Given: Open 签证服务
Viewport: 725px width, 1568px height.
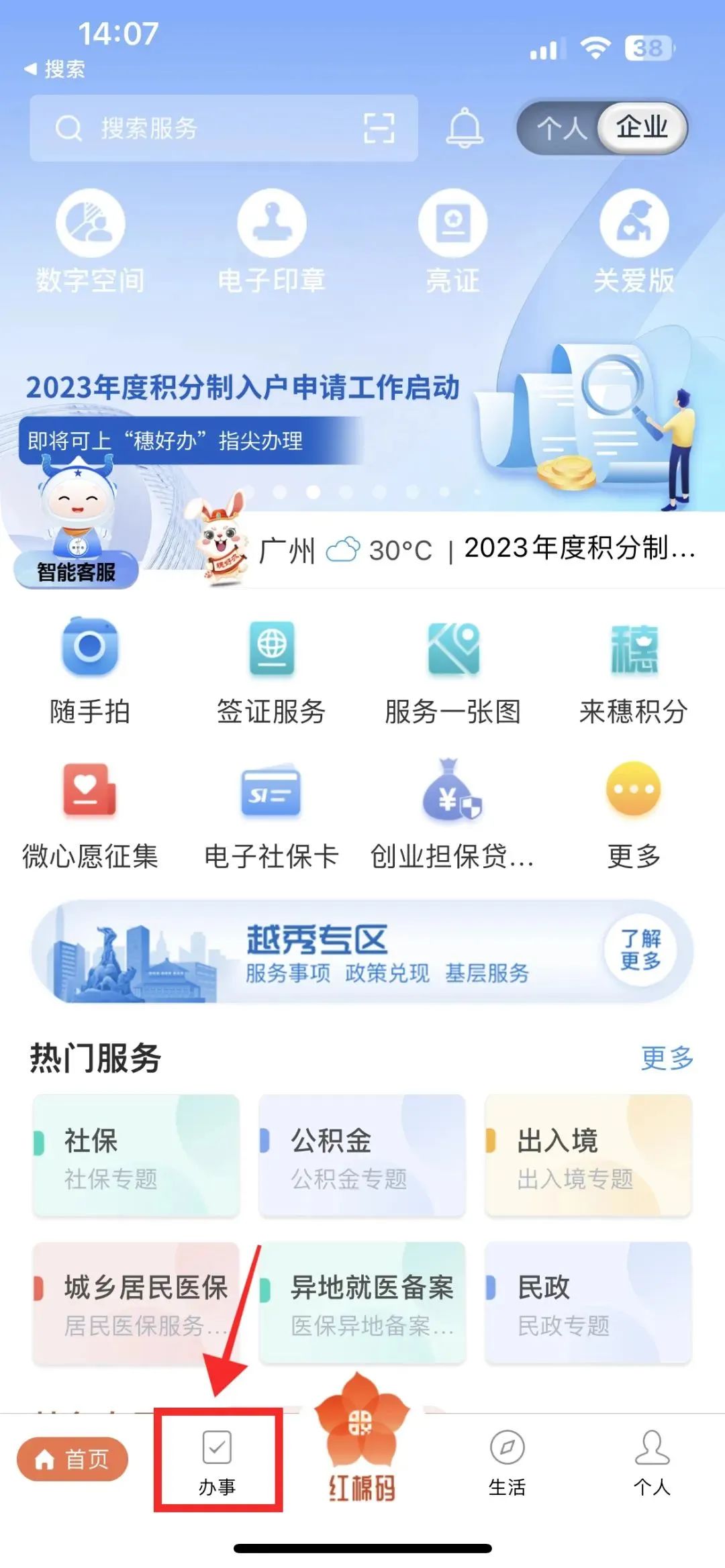Looking at the screenshot, I should pos(271,672).
